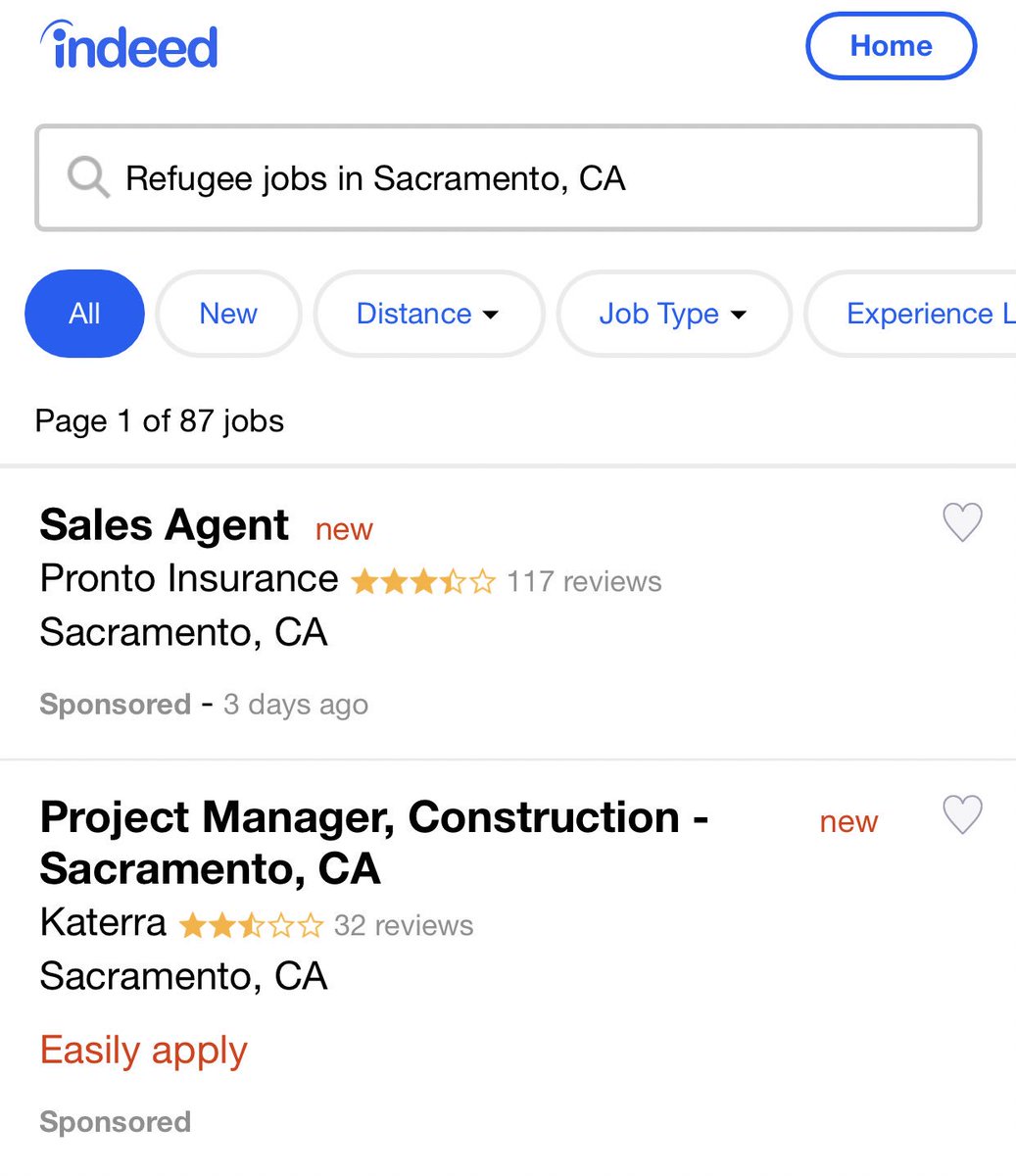The width and height of the screenshot is (1016, 1176).
Task: Save the Project Manager job with heart
Action: point(962,814)
